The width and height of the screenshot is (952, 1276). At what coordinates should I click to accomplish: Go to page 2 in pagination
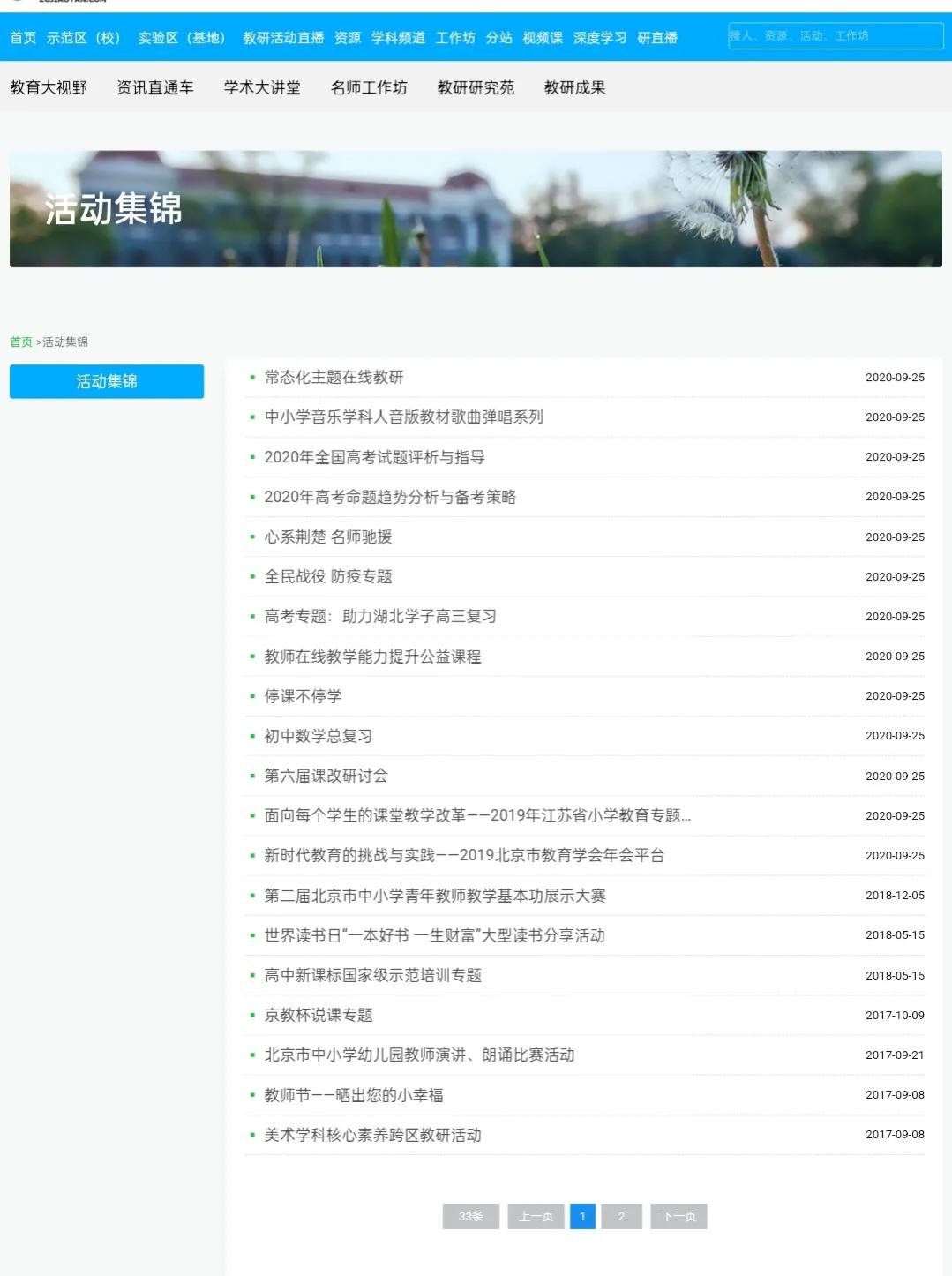623,1216
